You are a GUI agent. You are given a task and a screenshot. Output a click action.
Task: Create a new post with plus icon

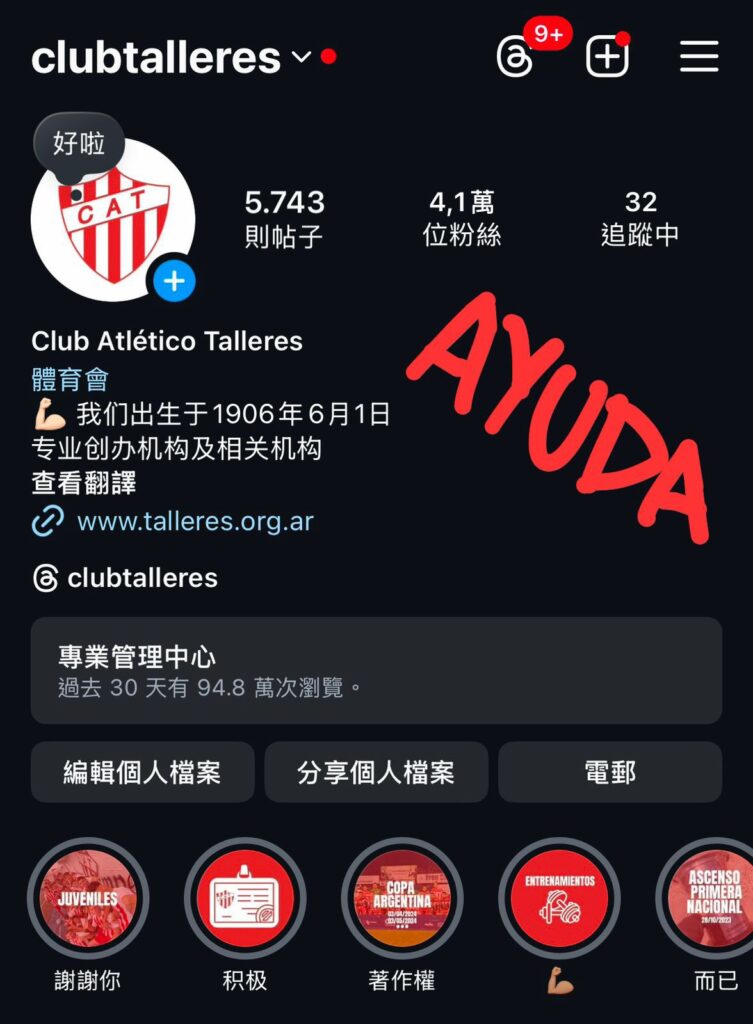tap(606, 58)
